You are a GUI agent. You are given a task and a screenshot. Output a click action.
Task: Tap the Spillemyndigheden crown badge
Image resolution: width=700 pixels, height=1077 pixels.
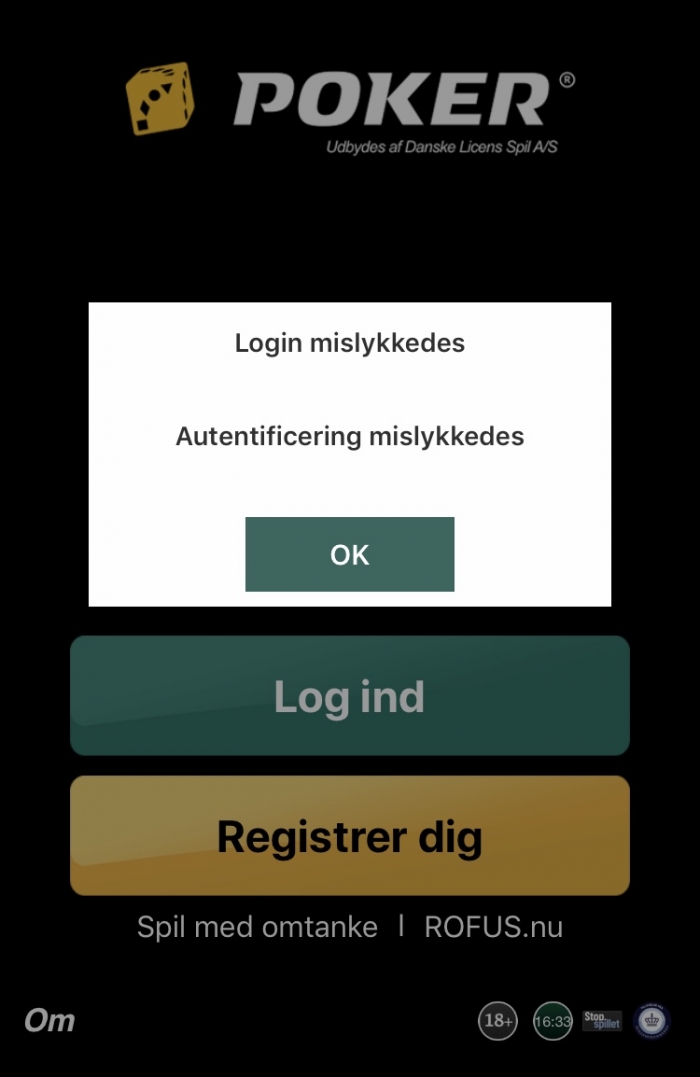point(652,1021)
